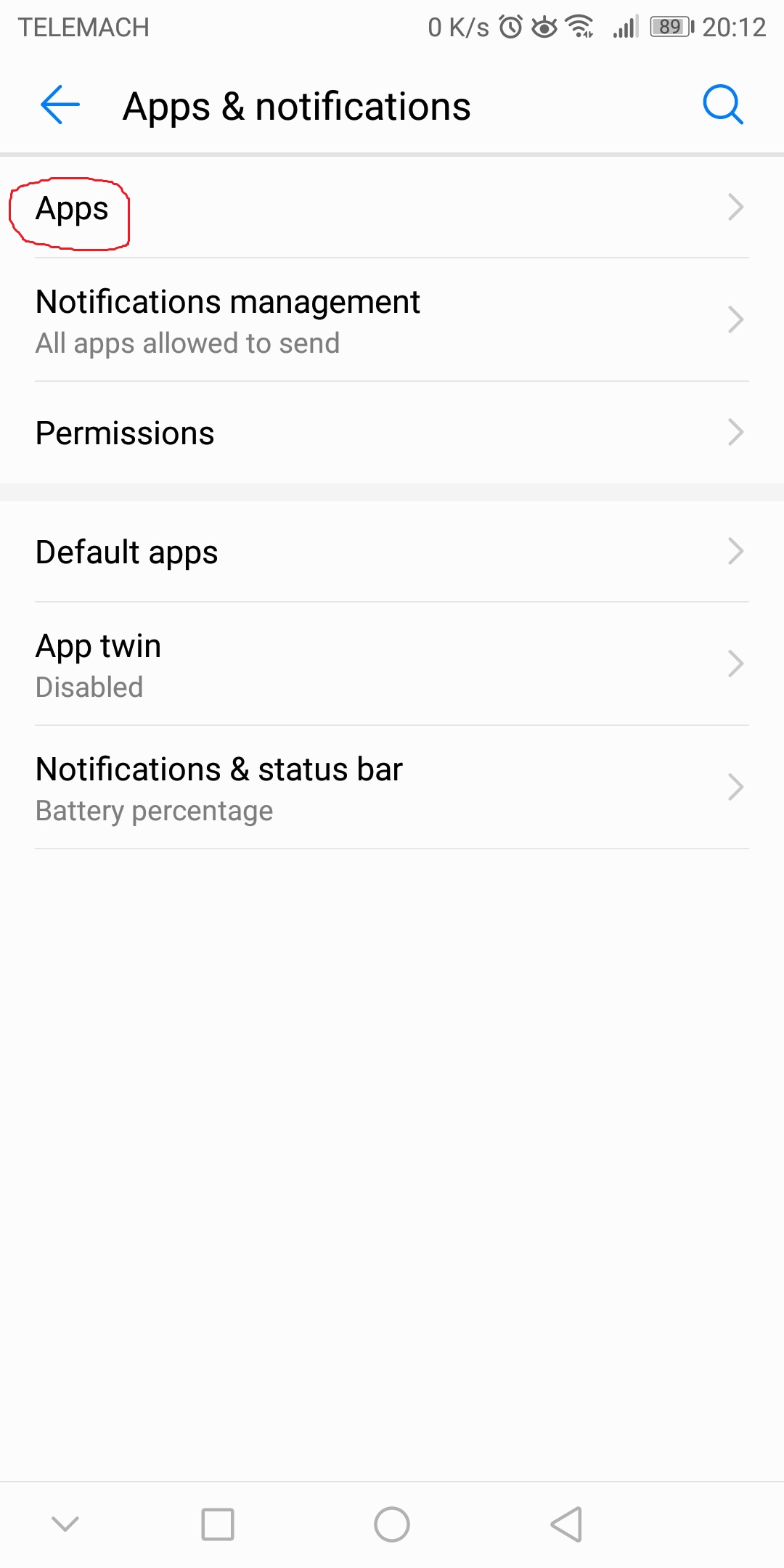Open the search icon in the header
The width and height of the screenshot is (784, 1568).
[x=723, y=105]
